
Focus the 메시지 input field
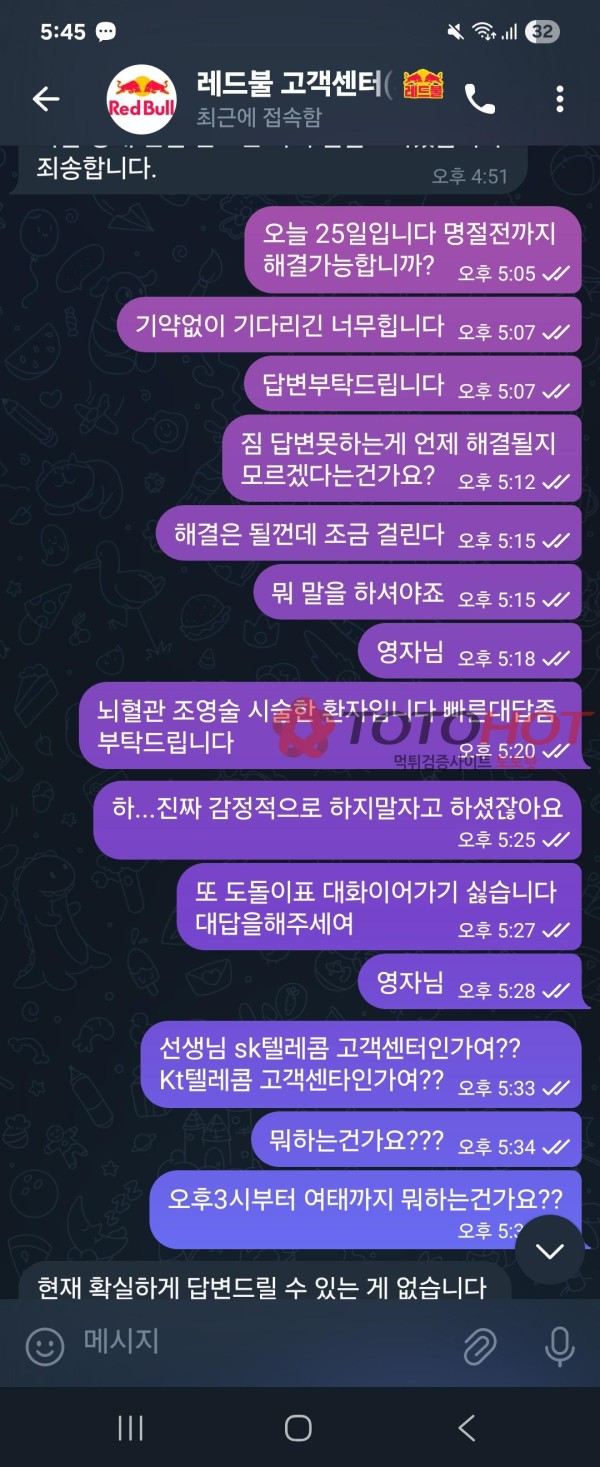(x=260, y=1342)
